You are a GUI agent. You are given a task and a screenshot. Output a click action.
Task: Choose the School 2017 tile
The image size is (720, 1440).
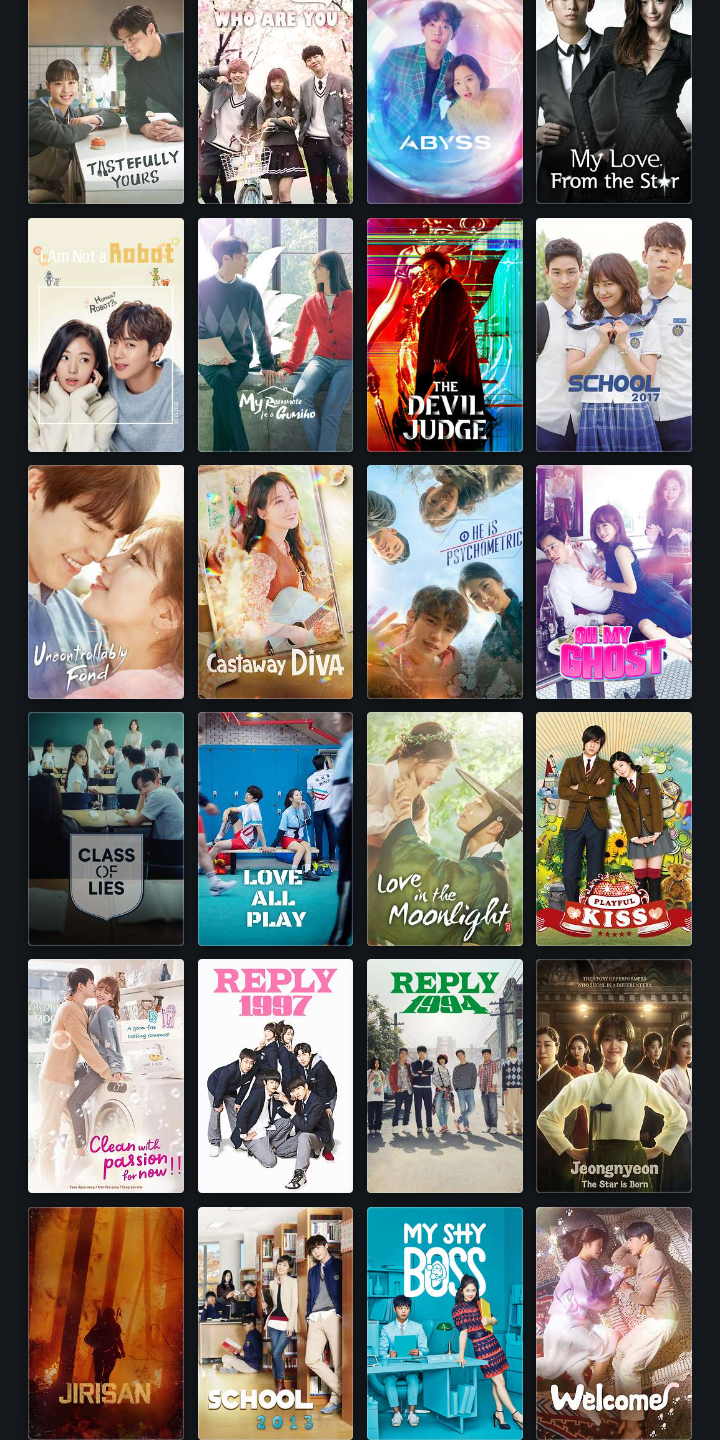(x=614, y=335)
